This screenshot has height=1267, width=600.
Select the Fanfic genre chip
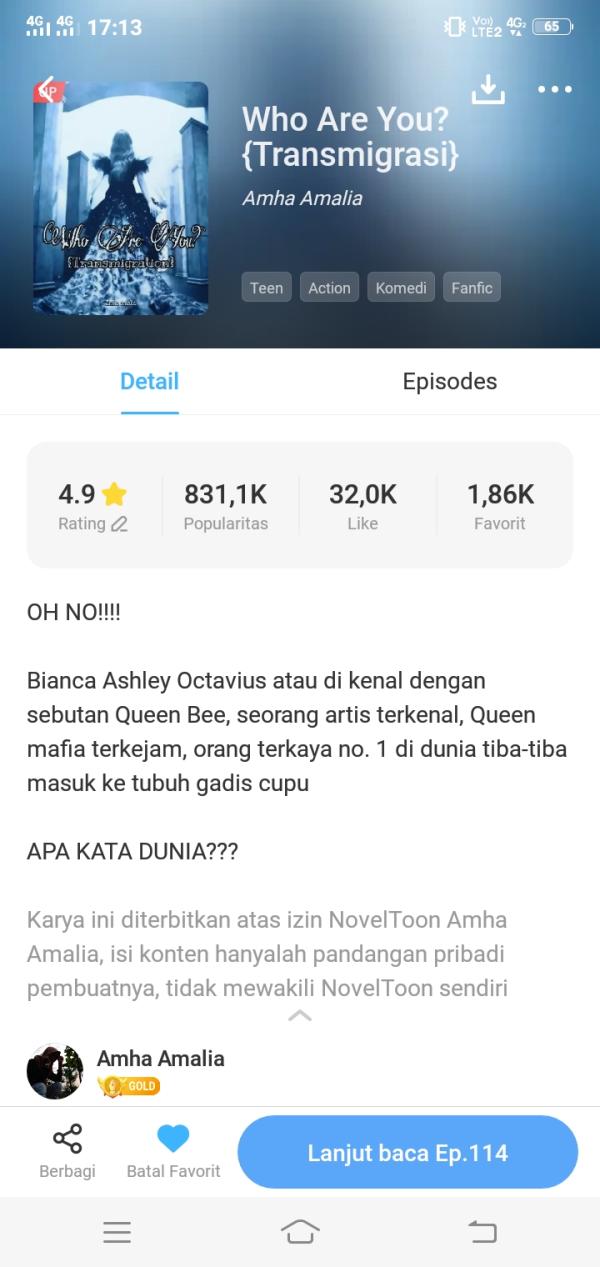472,288
